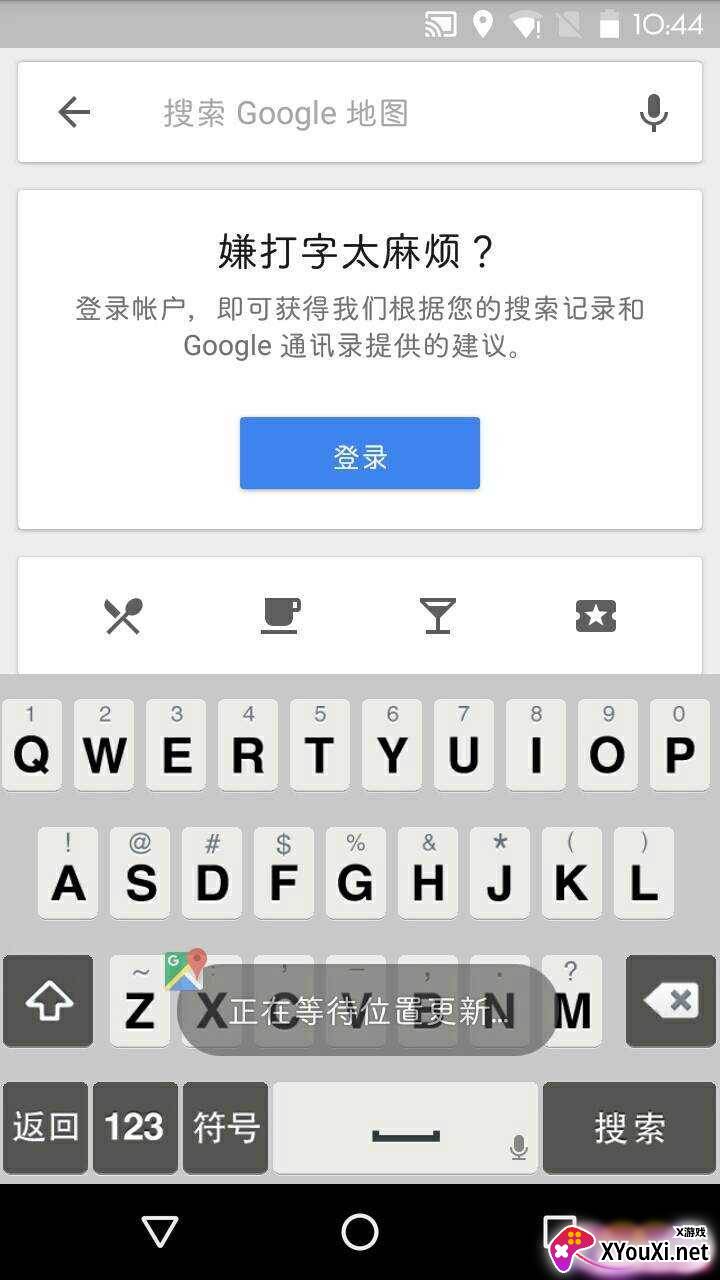
Task: Toggle the shift key on the keyboard
Action: (x=48, y=1001)
